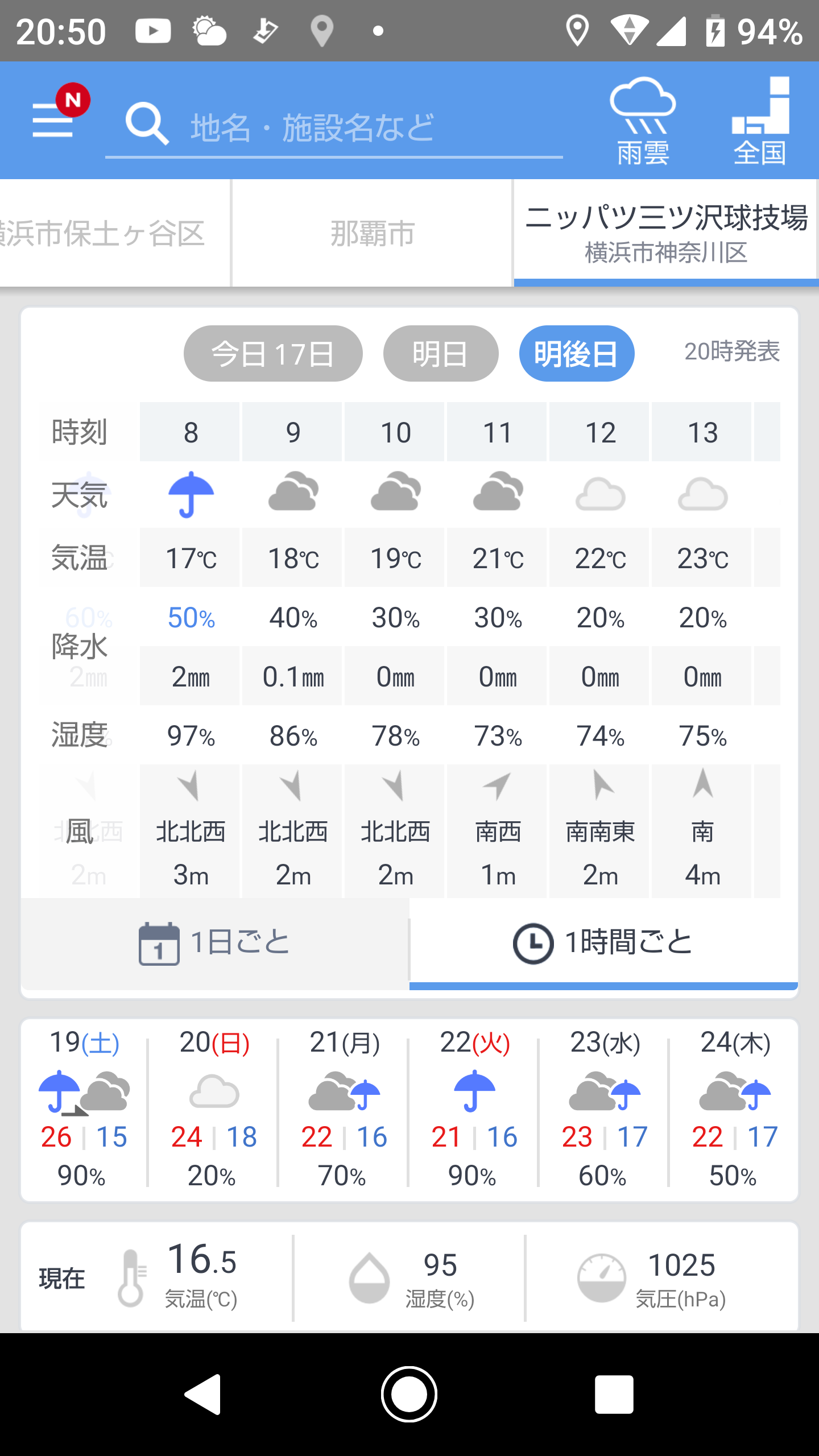819x1456 pixels.
Task: Select the 明後日 day chip
Action: [x=576, y=353]
